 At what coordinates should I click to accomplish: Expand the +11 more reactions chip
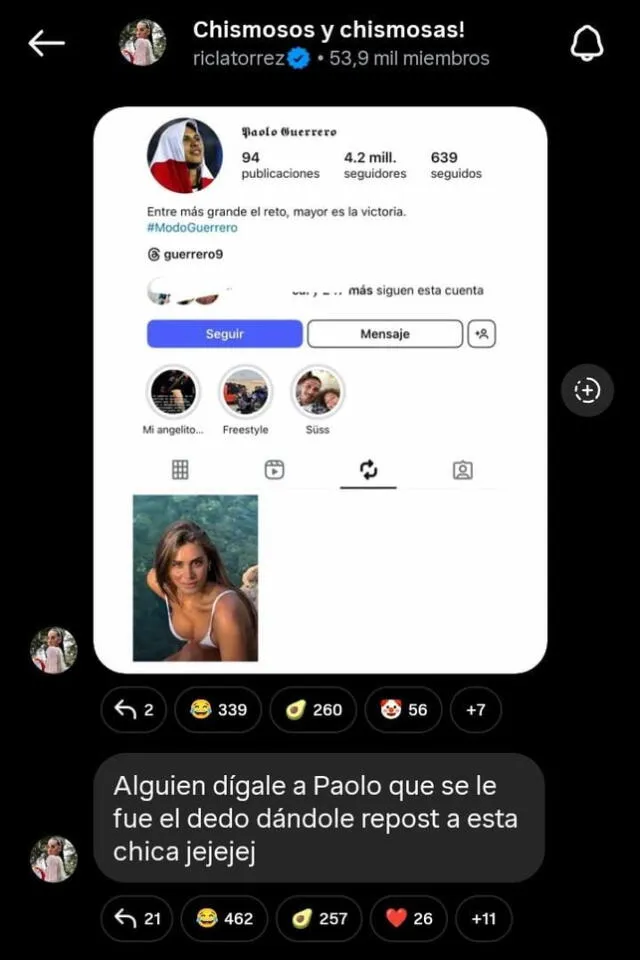tap(484, 918)
